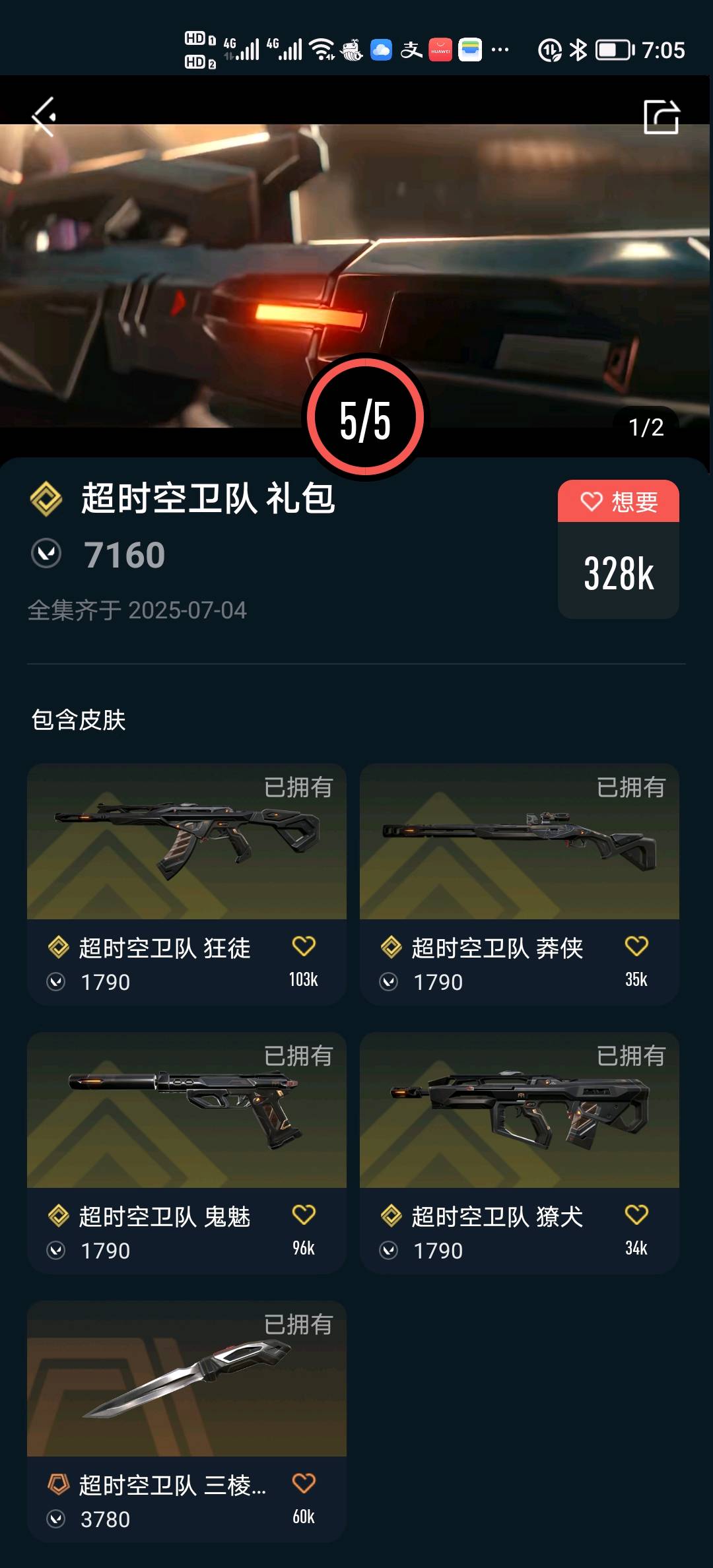
Task: Like the 獠犬 skin with its heart
Action: (x=636, y=1215)
